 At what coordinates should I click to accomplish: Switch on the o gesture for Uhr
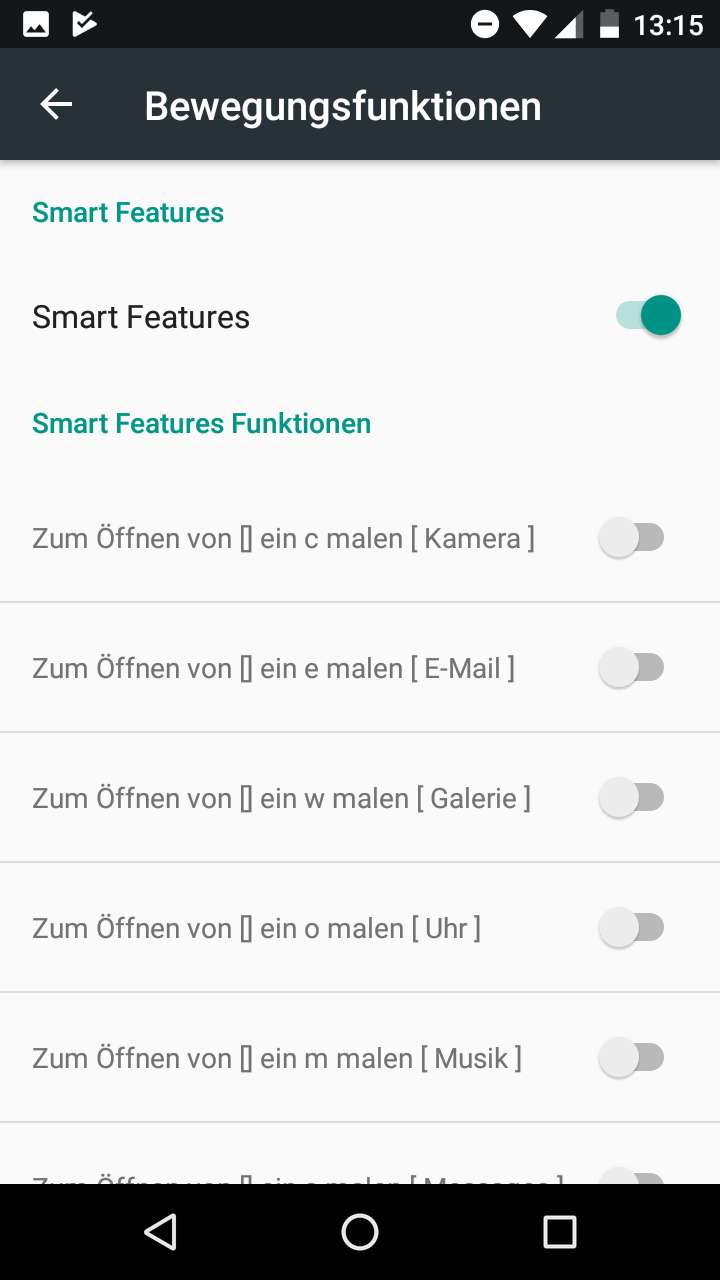631,928
